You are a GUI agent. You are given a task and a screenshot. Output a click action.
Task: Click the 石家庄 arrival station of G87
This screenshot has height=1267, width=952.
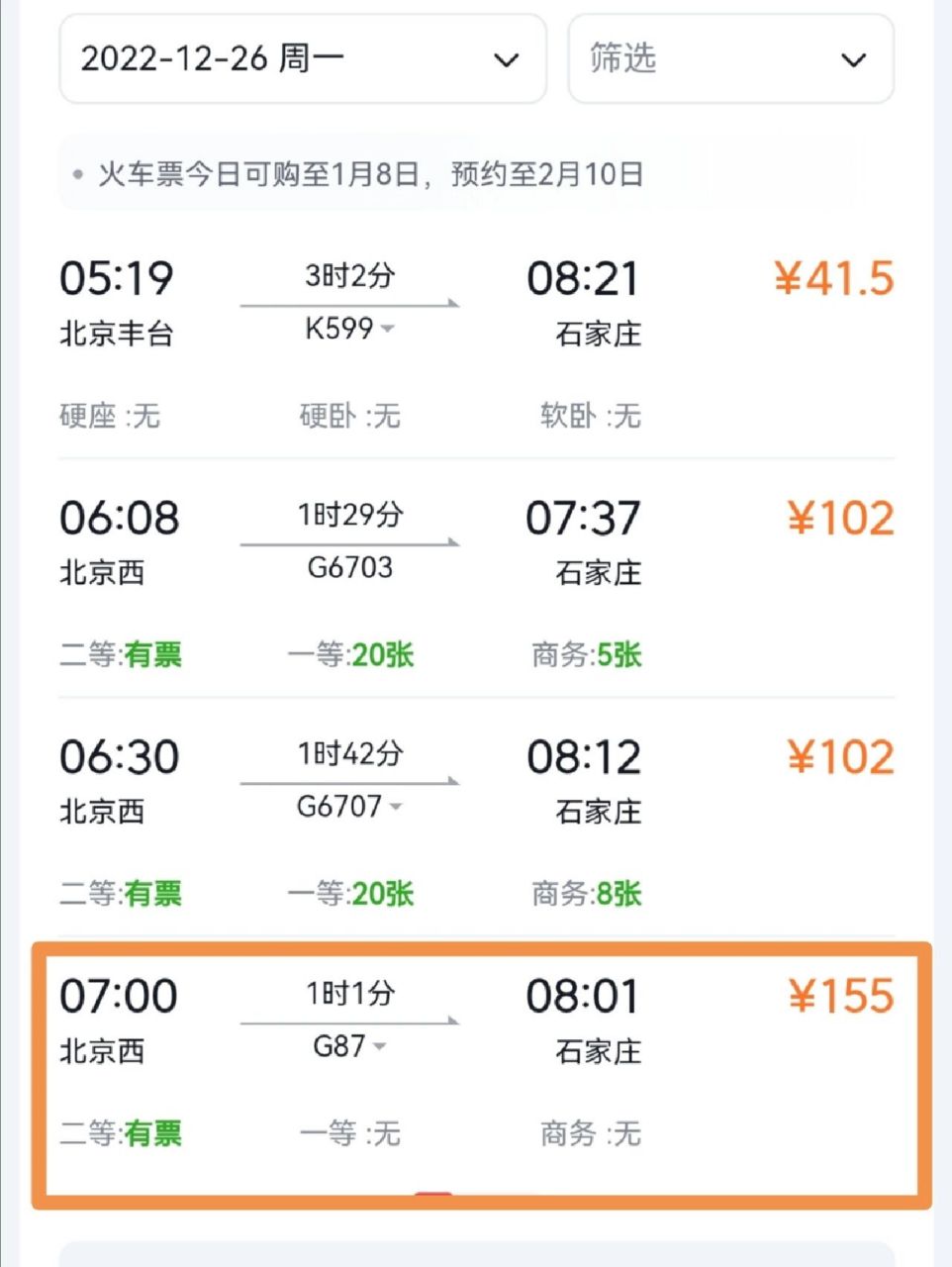(598, 1053)
